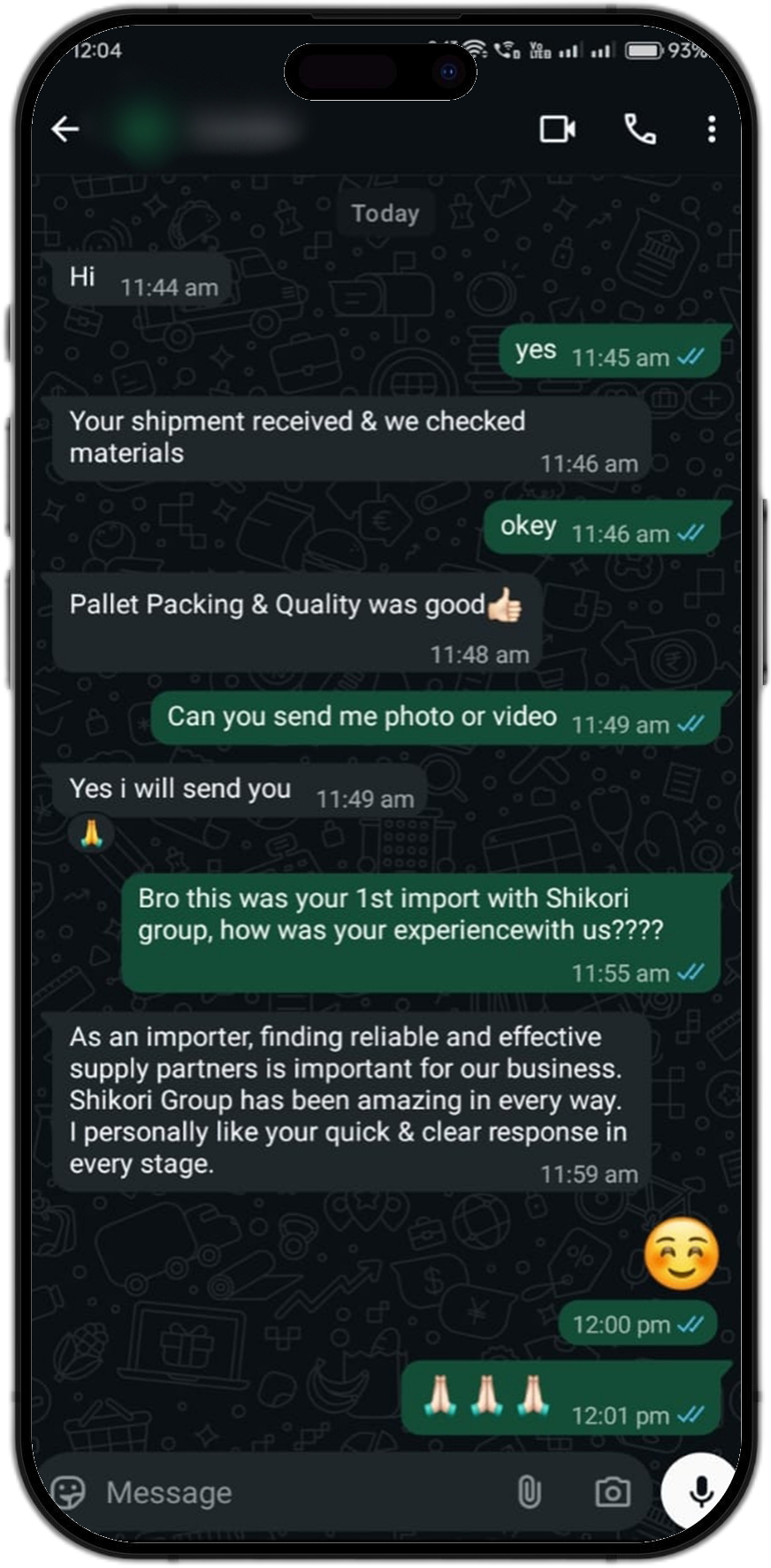
Task: View the reaction on "Yes i will send you"
Action: [92, 833]
